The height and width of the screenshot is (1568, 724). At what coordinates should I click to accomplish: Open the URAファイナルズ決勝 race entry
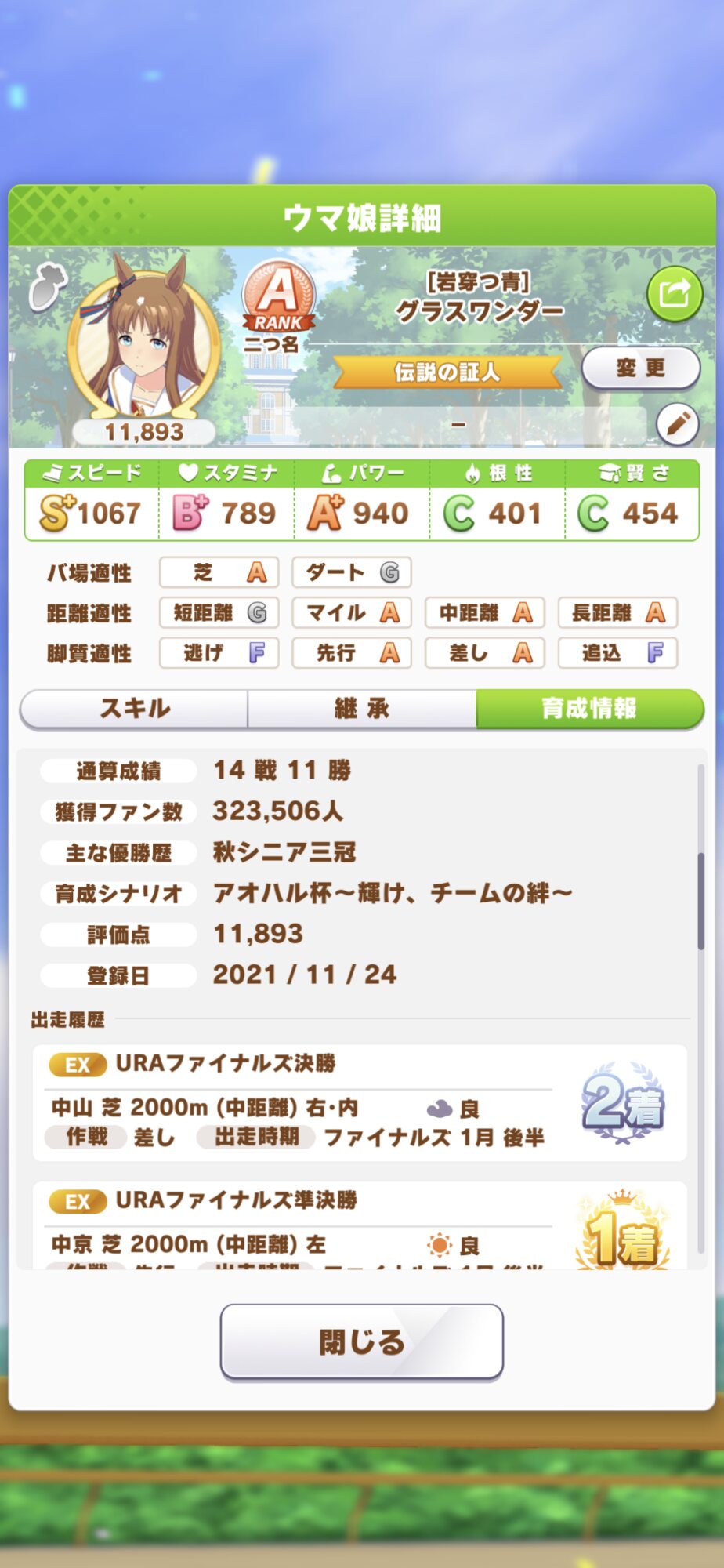[x=360, y=1102]
